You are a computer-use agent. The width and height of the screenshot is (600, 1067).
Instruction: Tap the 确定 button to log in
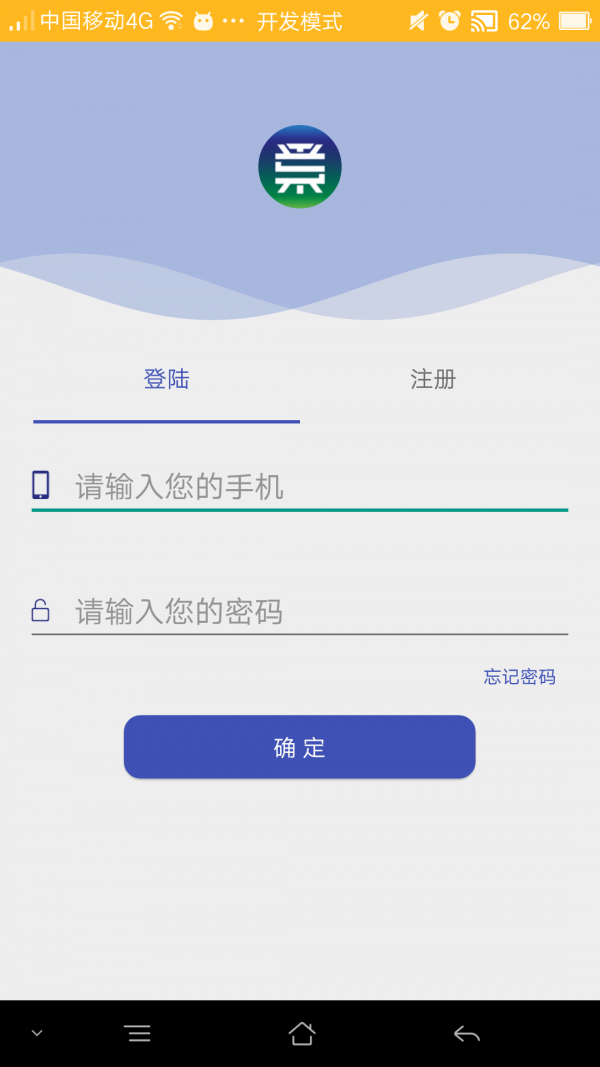point(299,747)
